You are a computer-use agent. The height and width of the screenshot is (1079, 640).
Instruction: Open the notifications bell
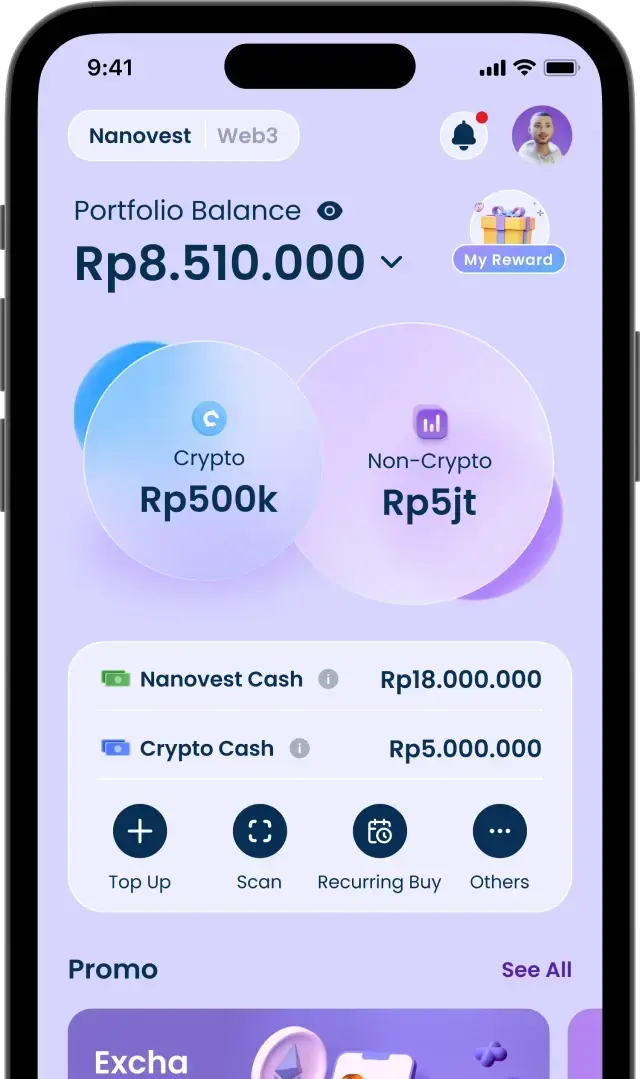click(x=464, y=135)
